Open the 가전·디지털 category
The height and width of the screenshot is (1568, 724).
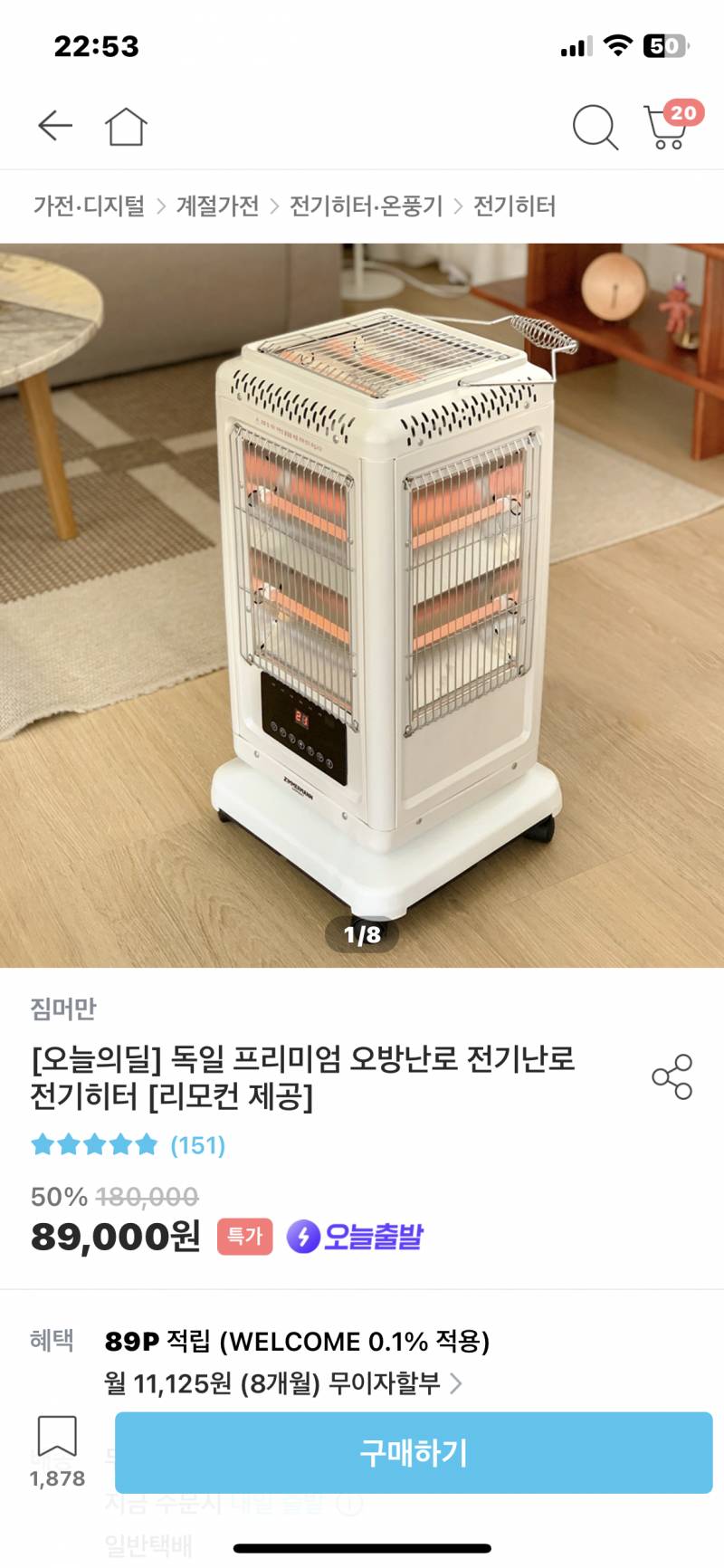90,206
